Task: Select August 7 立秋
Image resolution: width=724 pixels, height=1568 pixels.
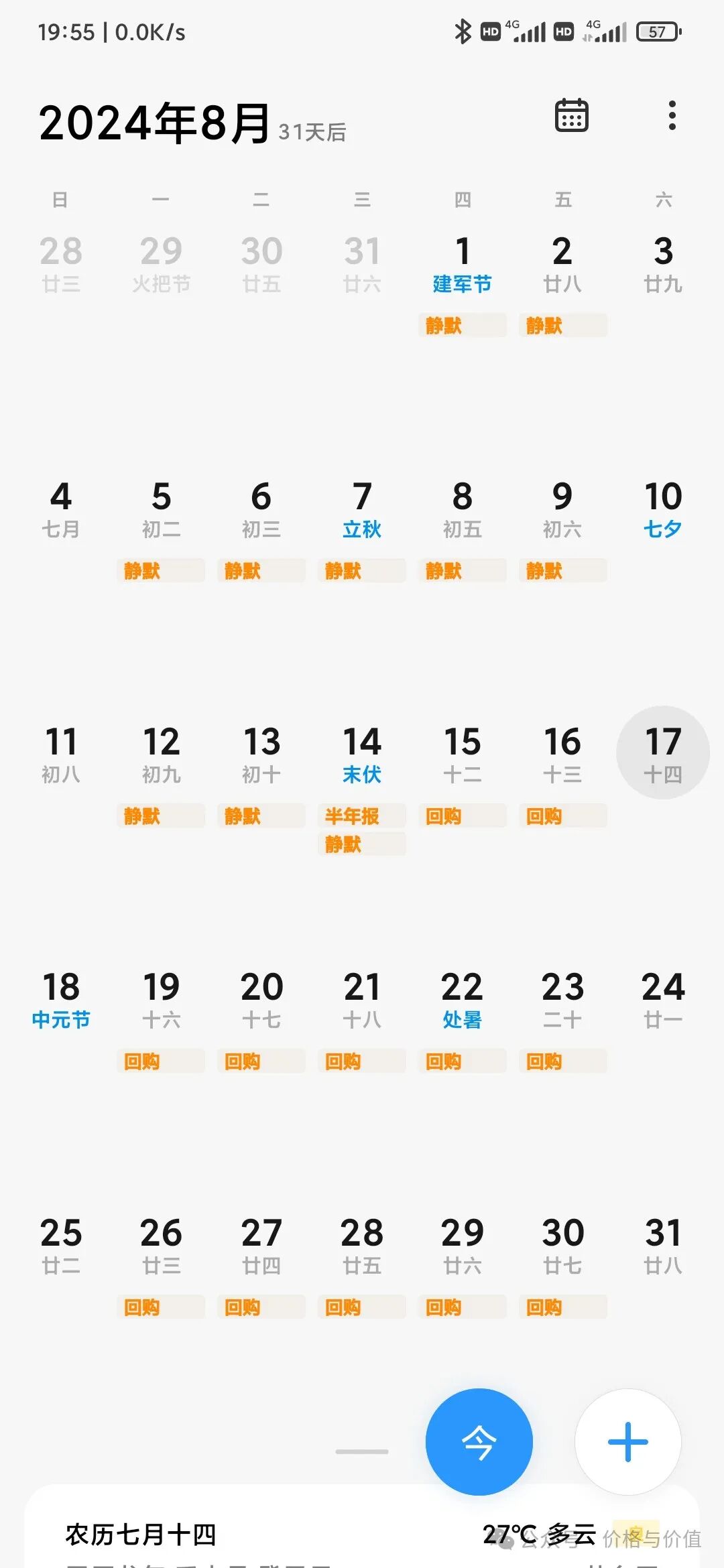Action: (362, 509)
